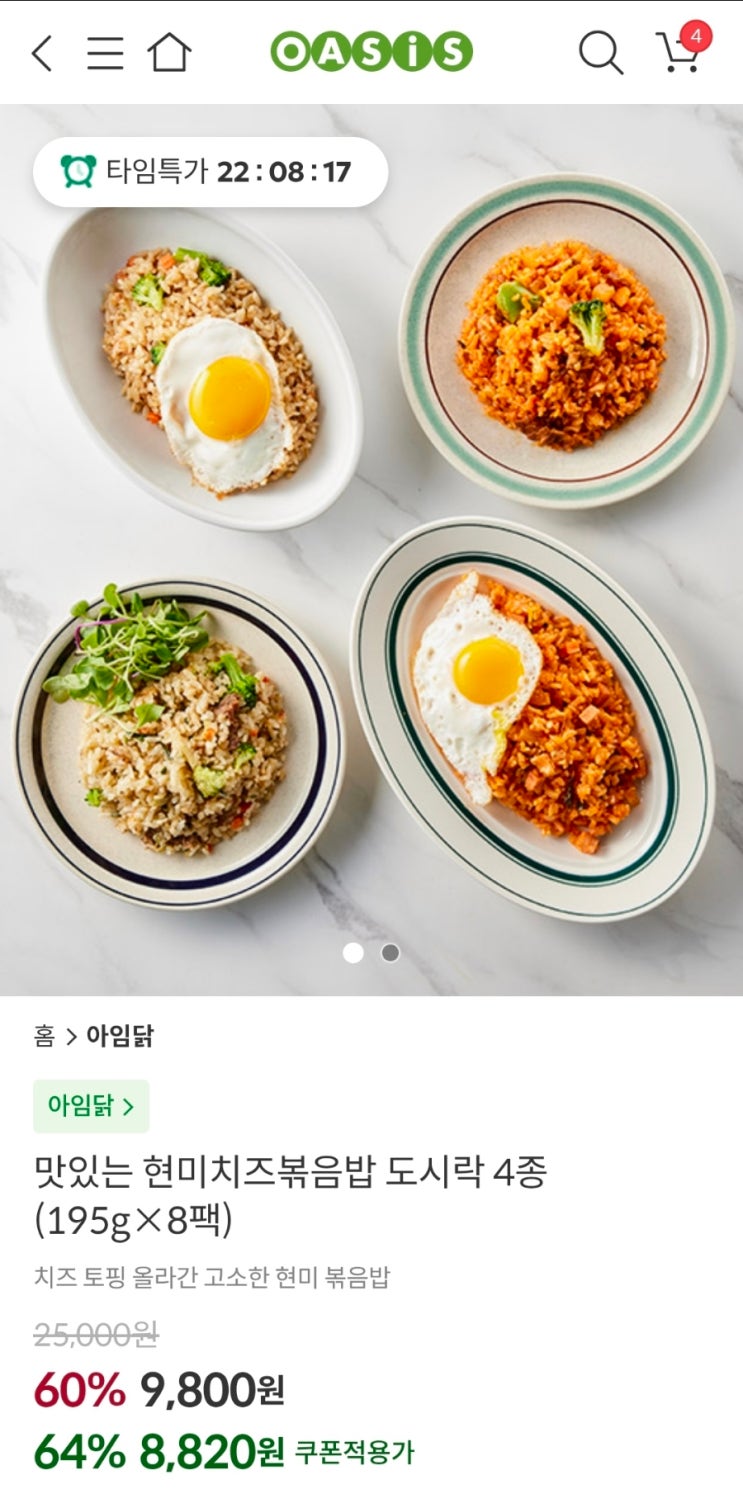Viewport: 743px width, 1494px height.
Task: Open the shopping cart
Action: (680, 51)
